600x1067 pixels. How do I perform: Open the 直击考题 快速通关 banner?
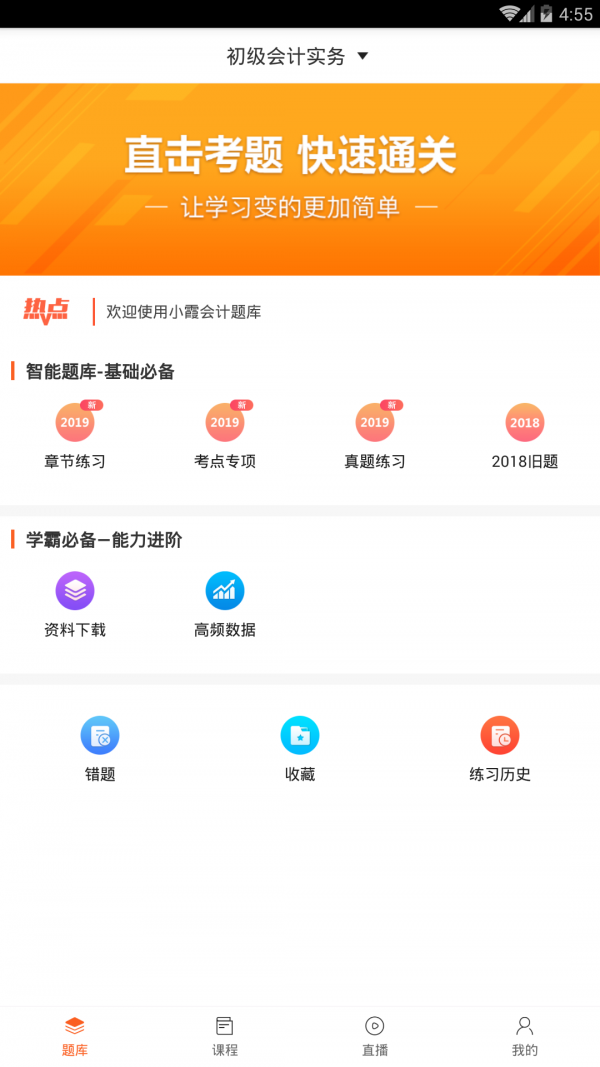click(300, 179)
